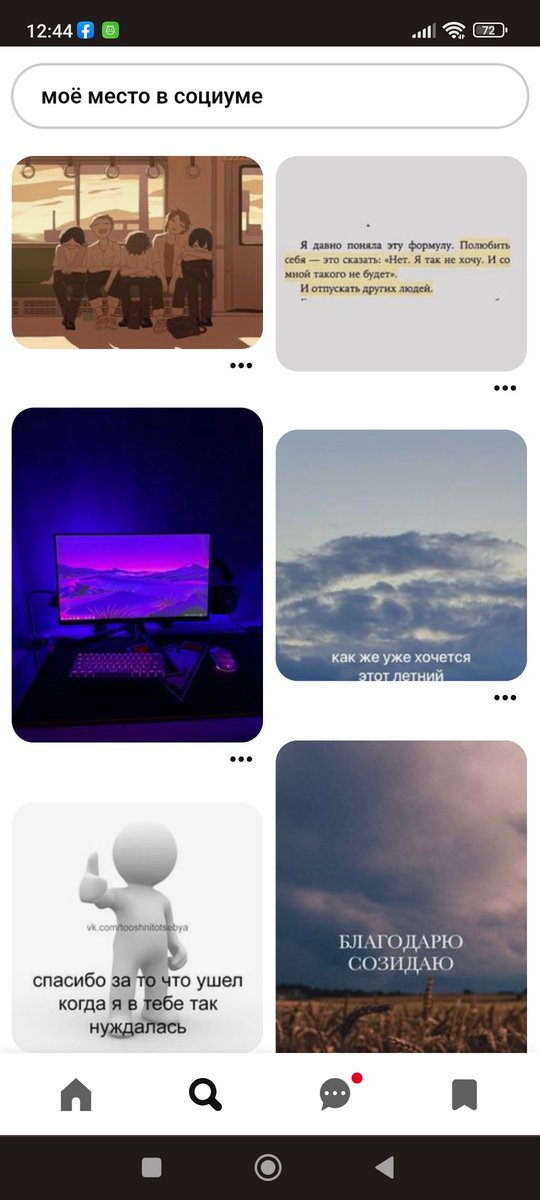Image resolution: width=540 pixels, height=1200 pixels.
Task: Tap the system back button
Action: click(x=384, y=1167)
